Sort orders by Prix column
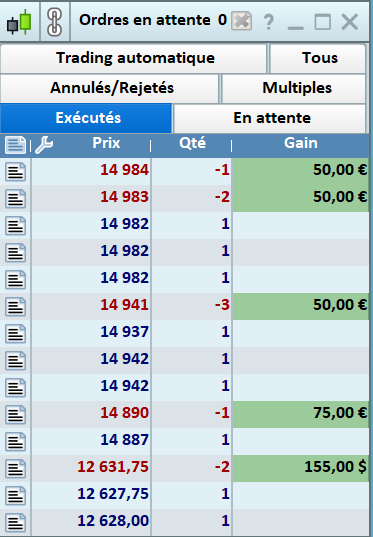 tap(106, 143)
